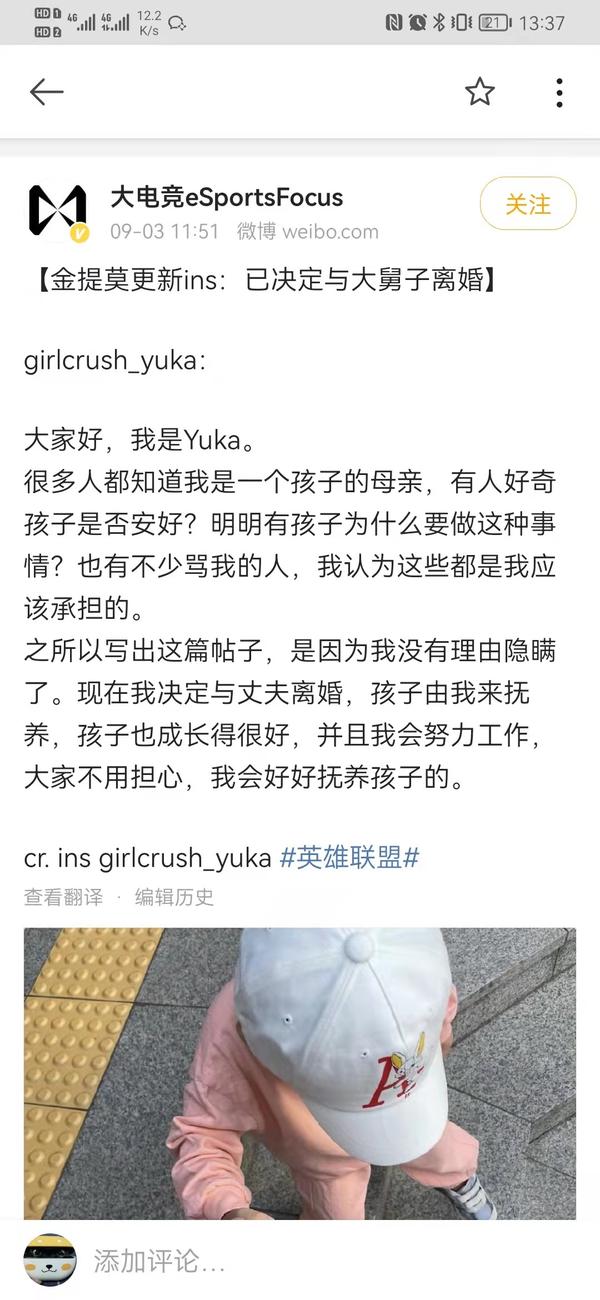Open the three-dot overflow menu
The height and width of the screenshot is (1300, 600).
click(x=559, y=92)
